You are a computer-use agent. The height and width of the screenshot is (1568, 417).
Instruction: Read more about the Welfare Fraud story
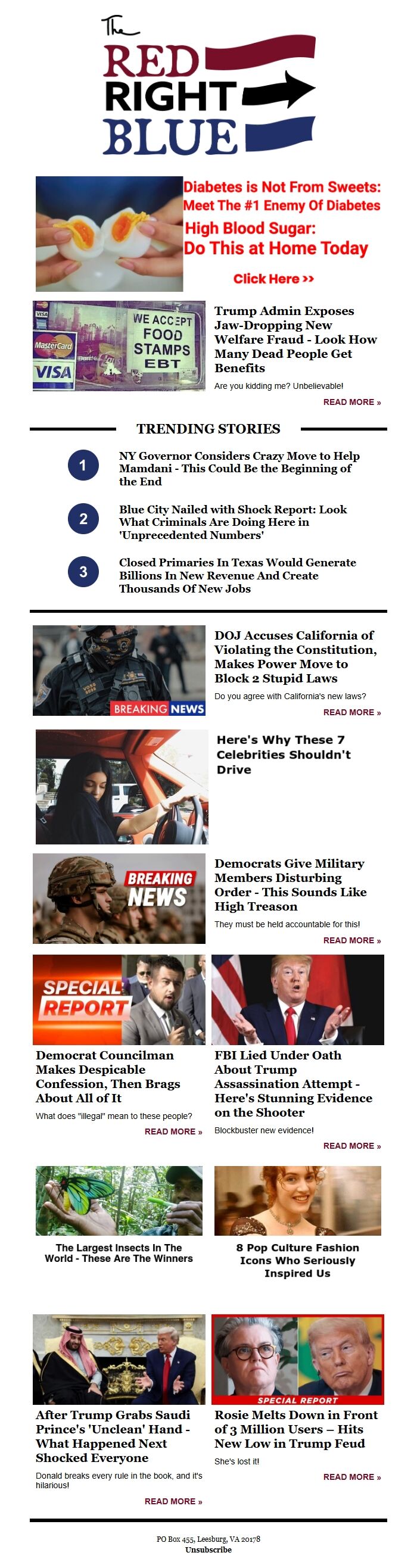point(351,403)
